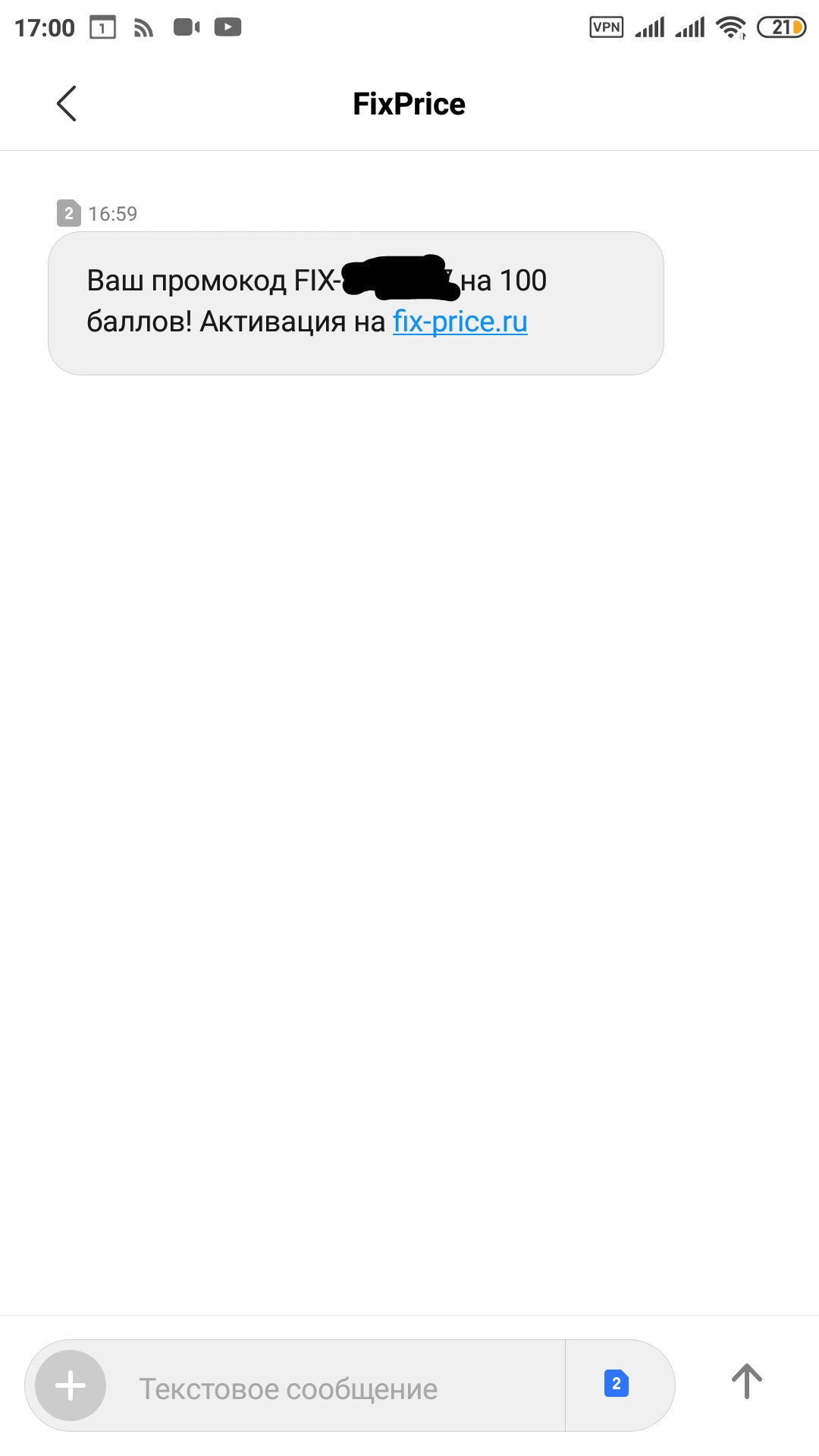Image resolution: width=819 pixels, height=1456 pixels.
Task: Go back from the FixPrice conversation
Action: [67, 103]
